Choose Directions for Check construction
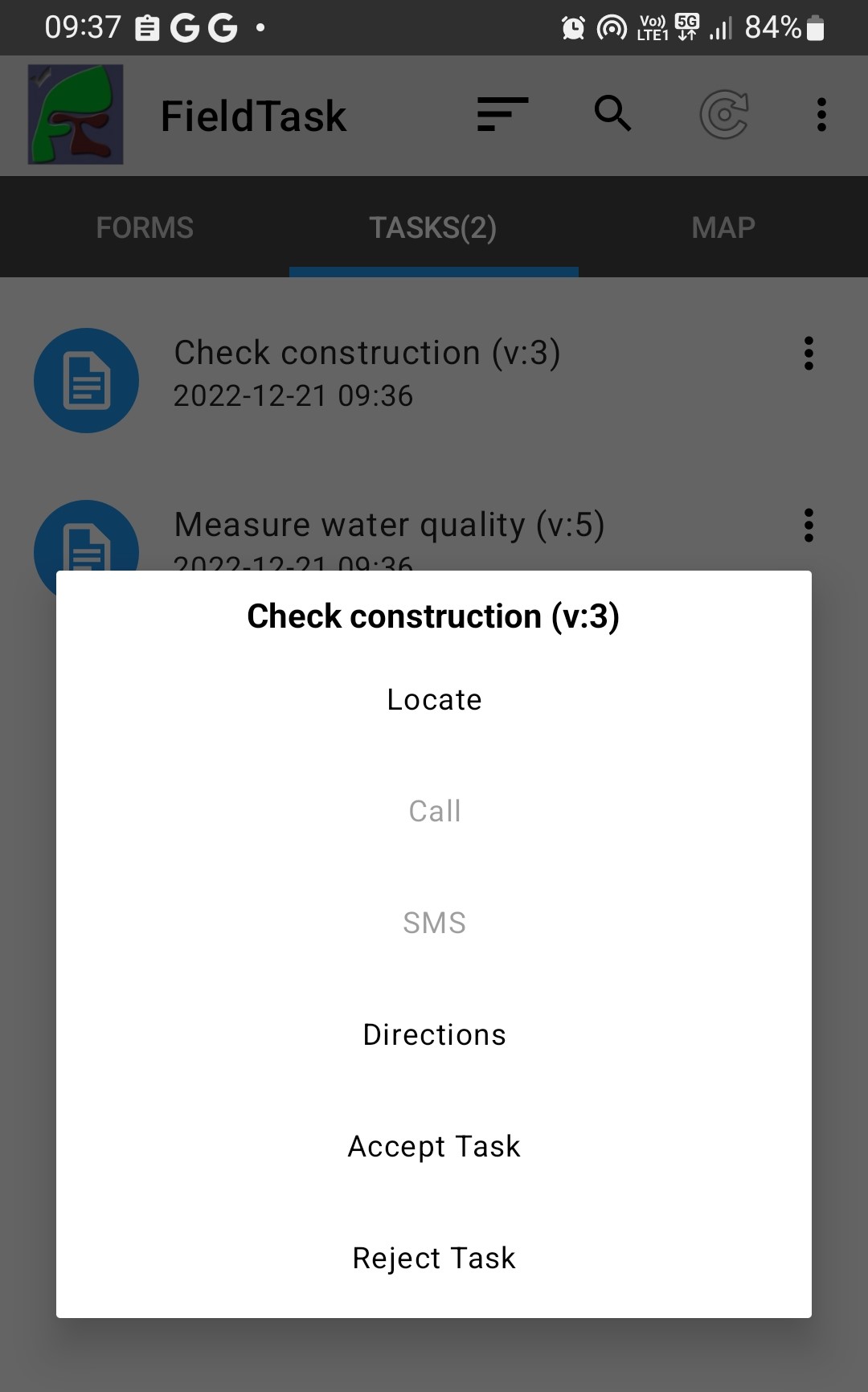This screenshot has width=868, height=1392. (434, 1034)
